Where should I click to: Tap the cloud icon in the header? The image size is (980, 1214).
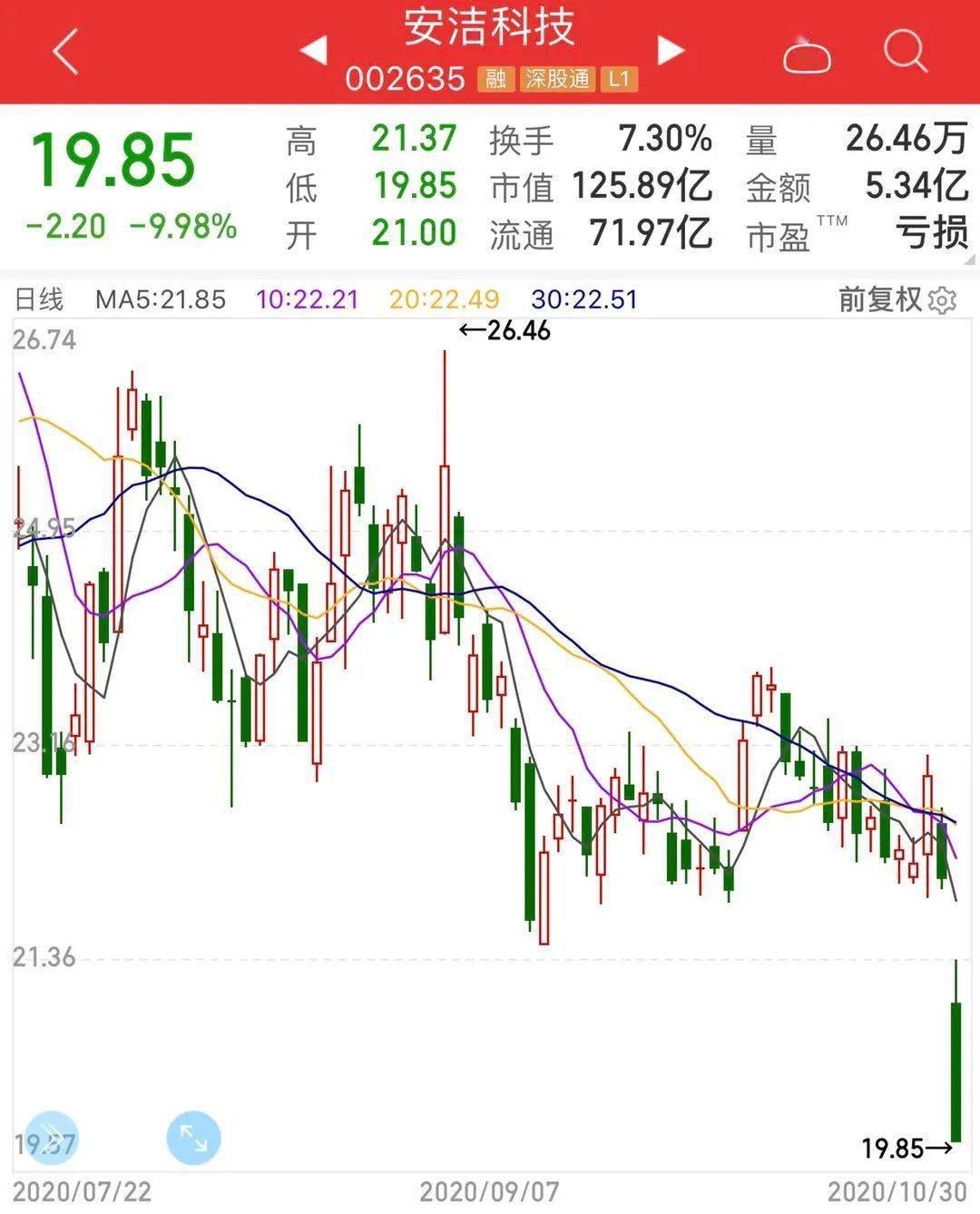click(805, 54)
